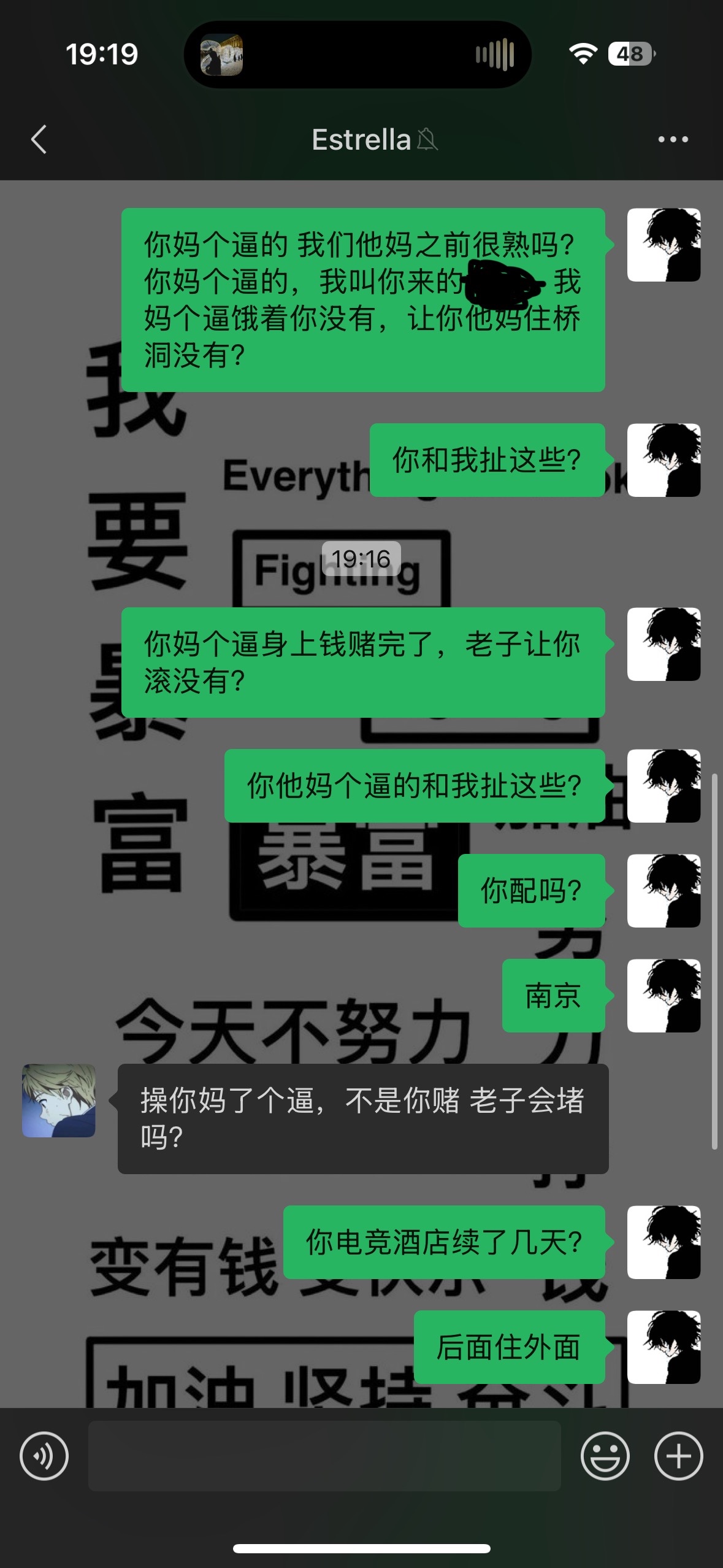The height and width of the screenshot is (1568, 723).
Task: Tap own avatar beside the 南京 message
Action: point(664,995)
